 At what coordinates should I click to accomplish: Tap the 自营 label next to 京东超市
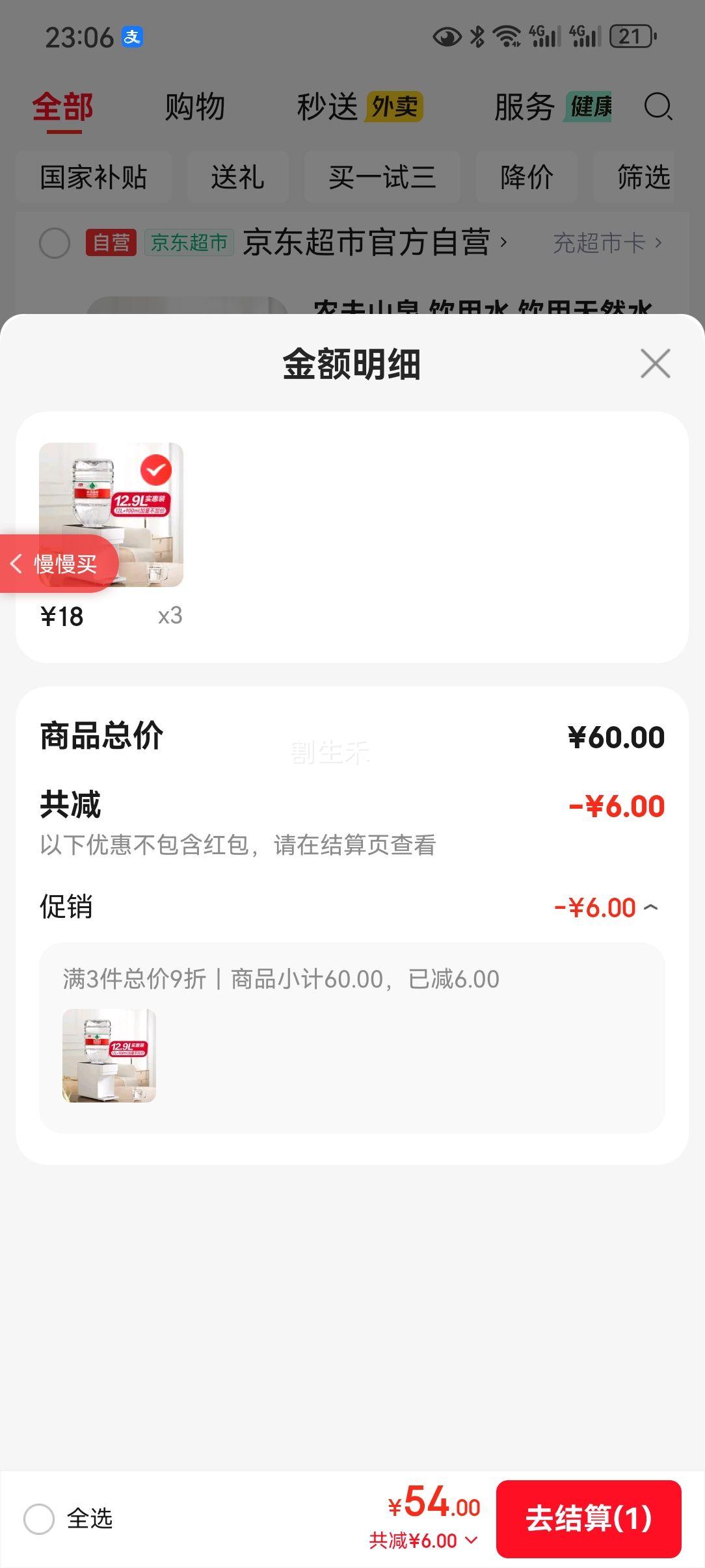111,241
